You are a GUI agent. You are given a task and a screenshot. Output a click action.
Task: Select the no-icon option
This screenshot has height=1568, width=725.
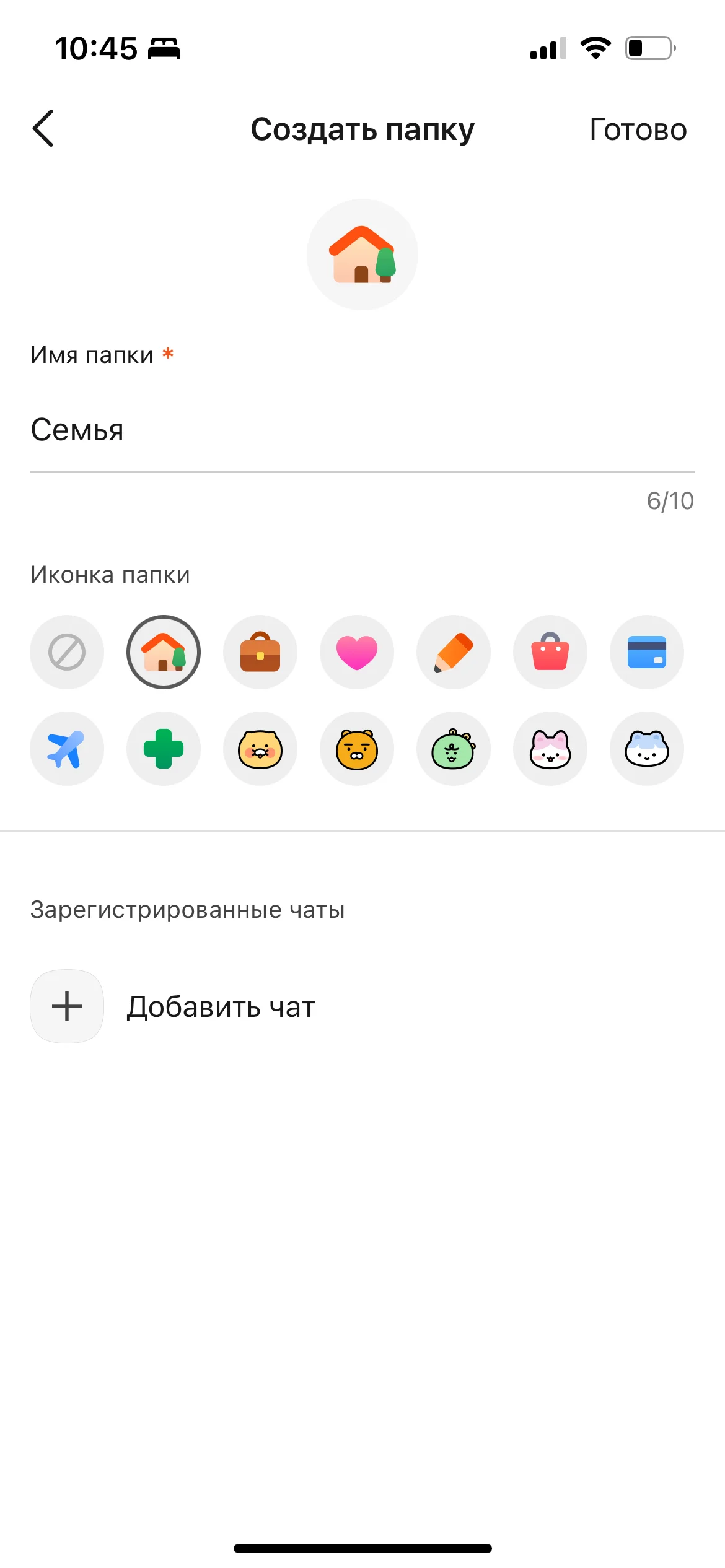pyautogui.click(x=67, y=652)
